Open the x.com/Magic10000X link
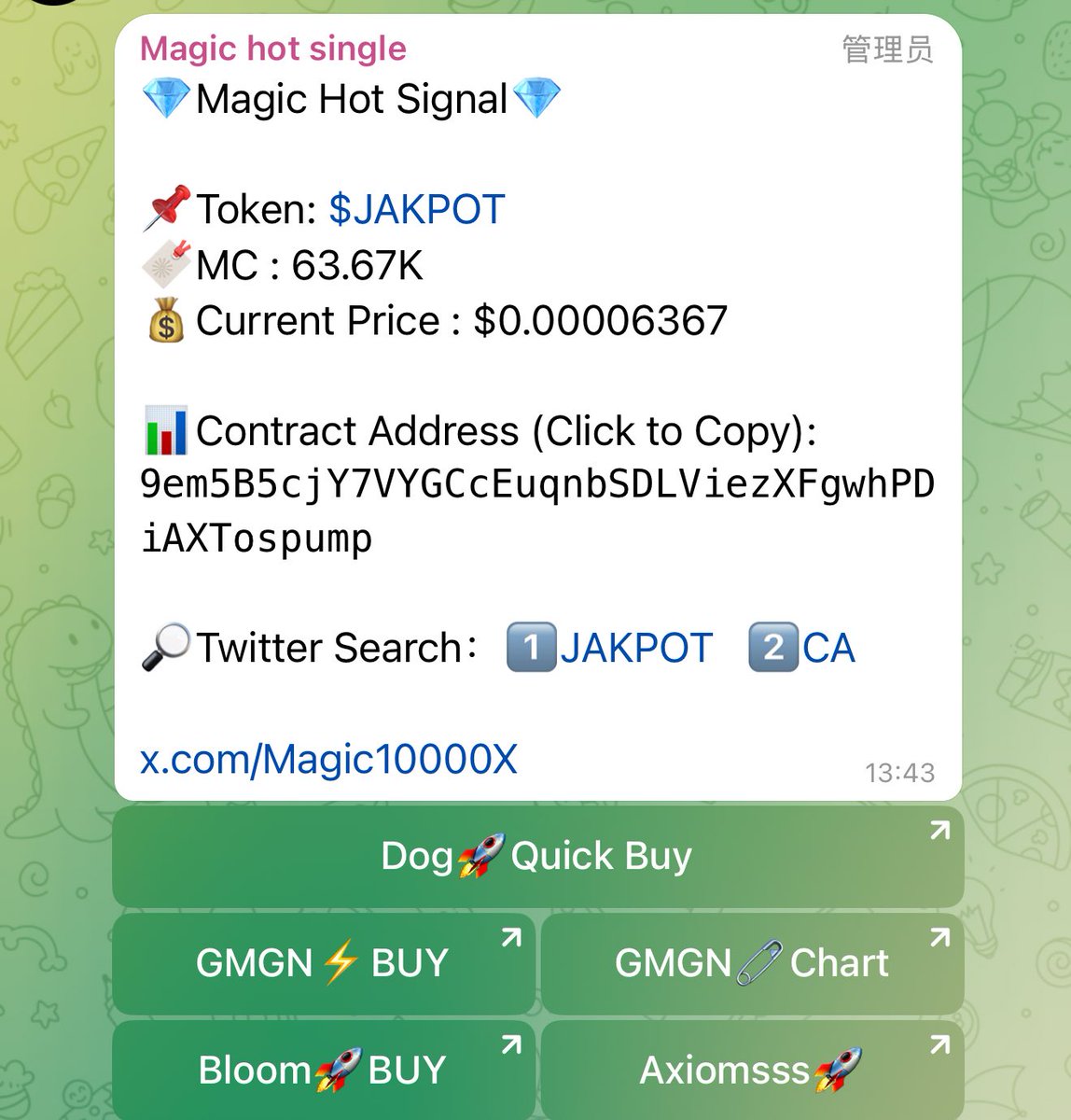Screen dimensions: 1071x1120 click(x=328, y=760)
